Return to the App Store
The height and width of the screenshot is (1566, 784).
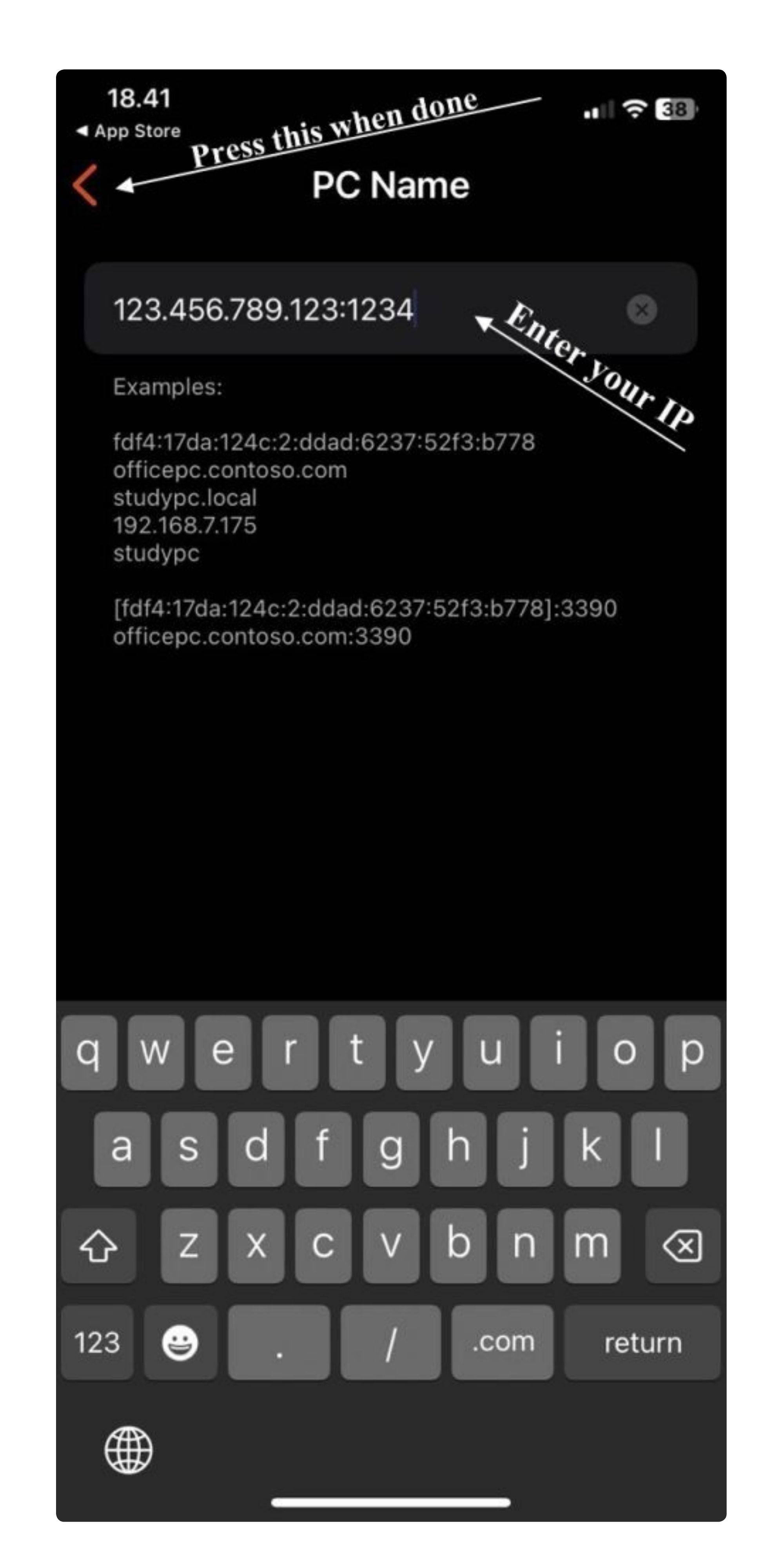129,131
